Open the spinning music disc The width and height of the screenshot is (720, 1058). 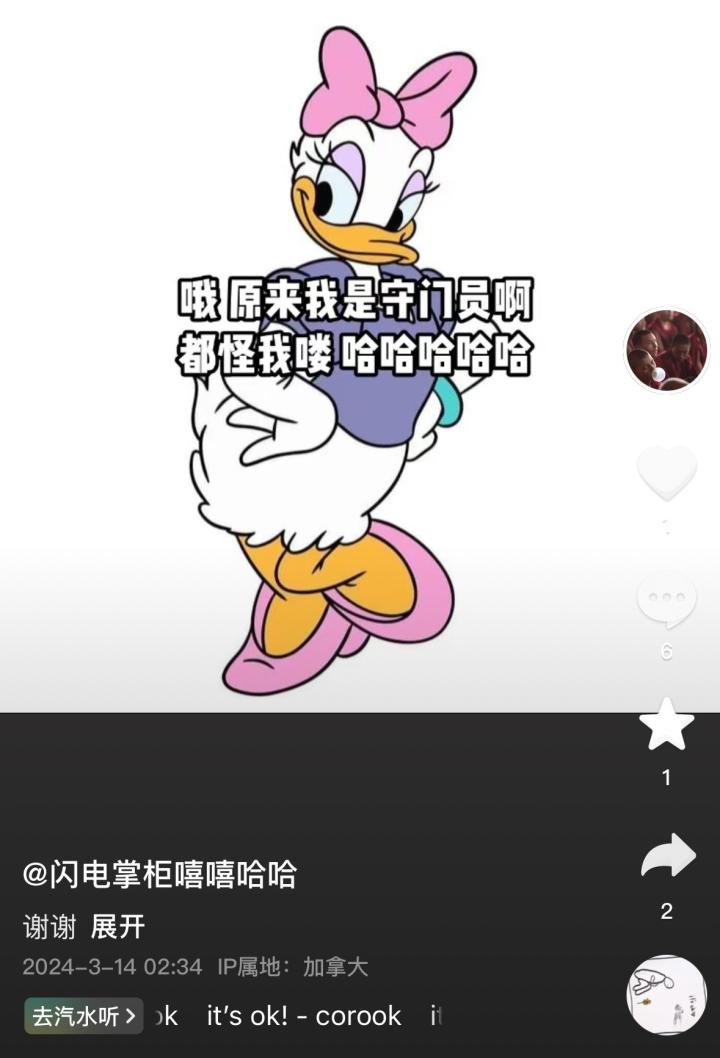pos(666,995)
